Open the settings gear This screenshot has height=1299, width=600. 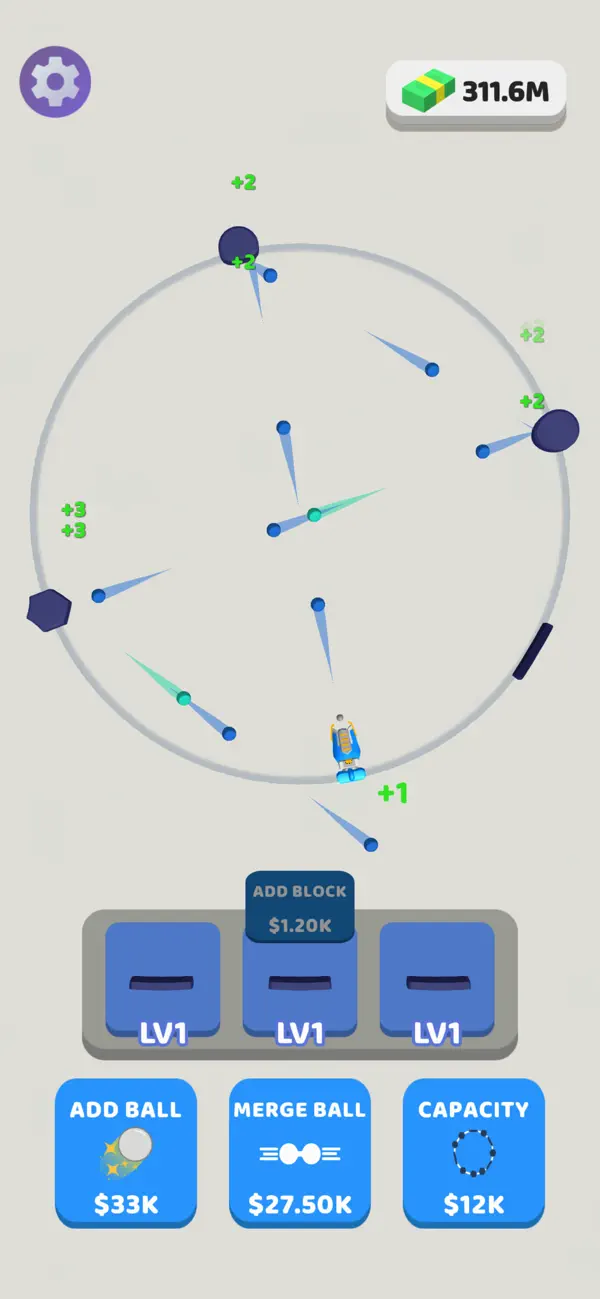pos(55,82)
